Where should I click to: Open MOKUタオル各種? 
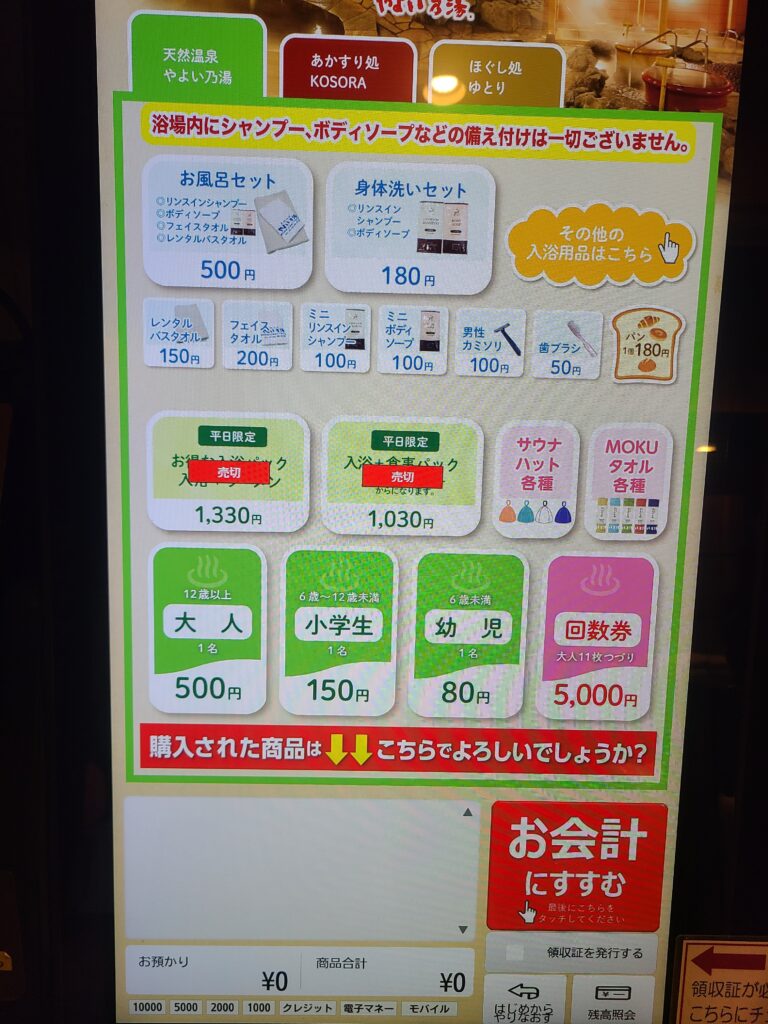point(629,481)
